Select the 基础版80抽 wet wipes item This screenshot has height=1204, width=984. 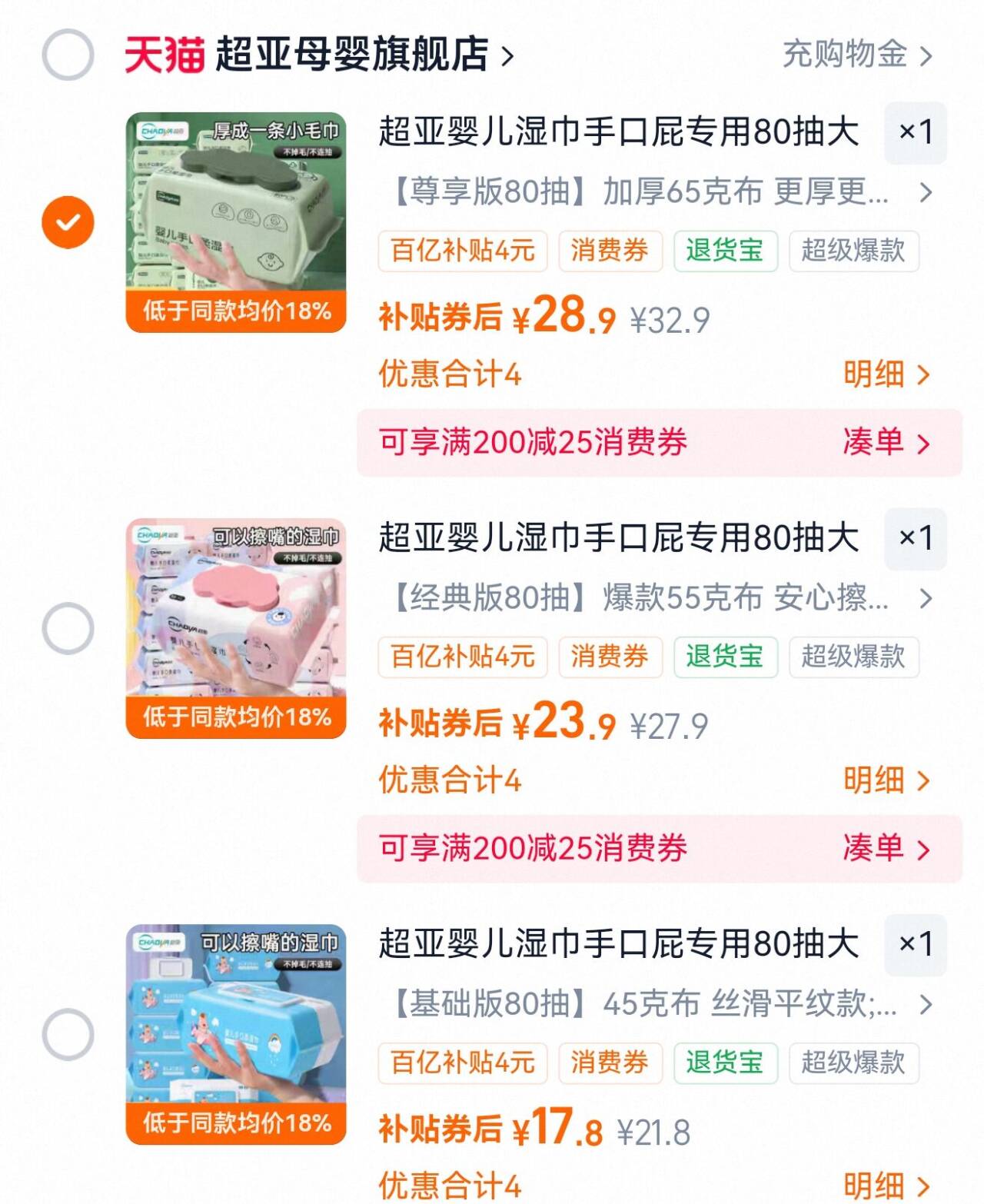click(x=68, y=1034)
